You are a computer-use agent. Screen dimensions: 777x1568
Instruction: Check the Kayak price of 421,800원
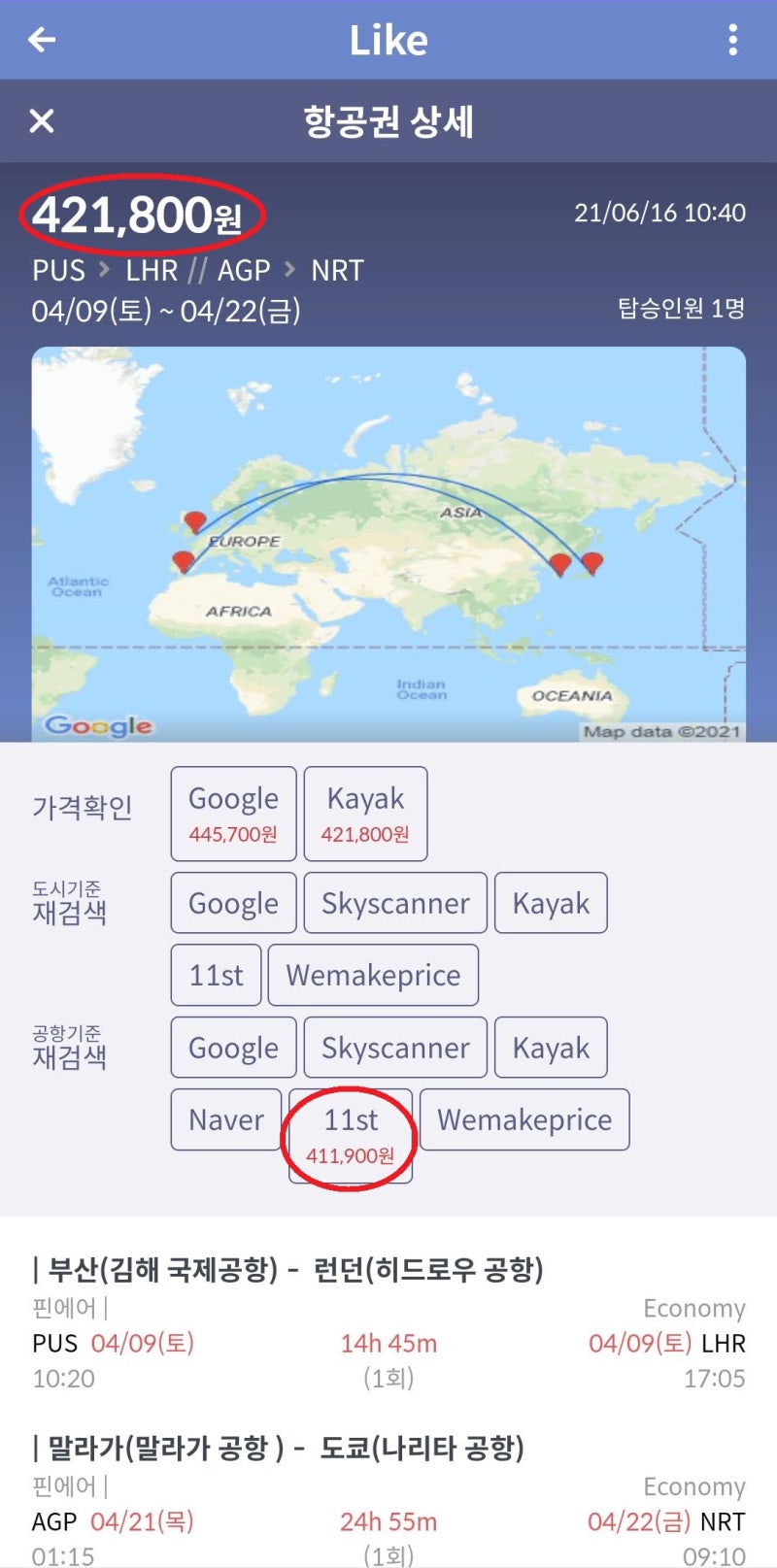pos(365,814)
